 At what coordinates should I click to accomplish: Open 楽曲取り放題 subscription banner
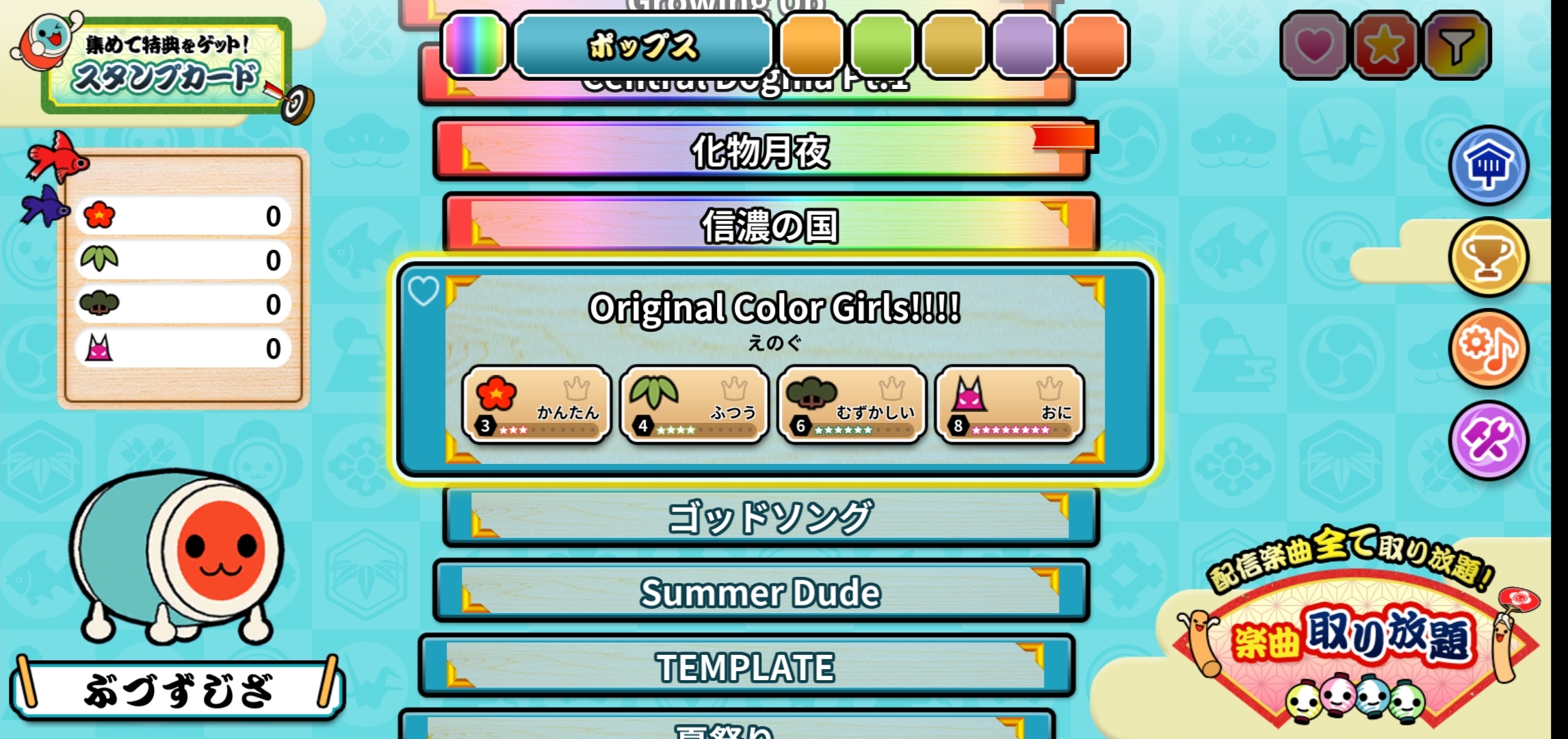point(1355,636)
